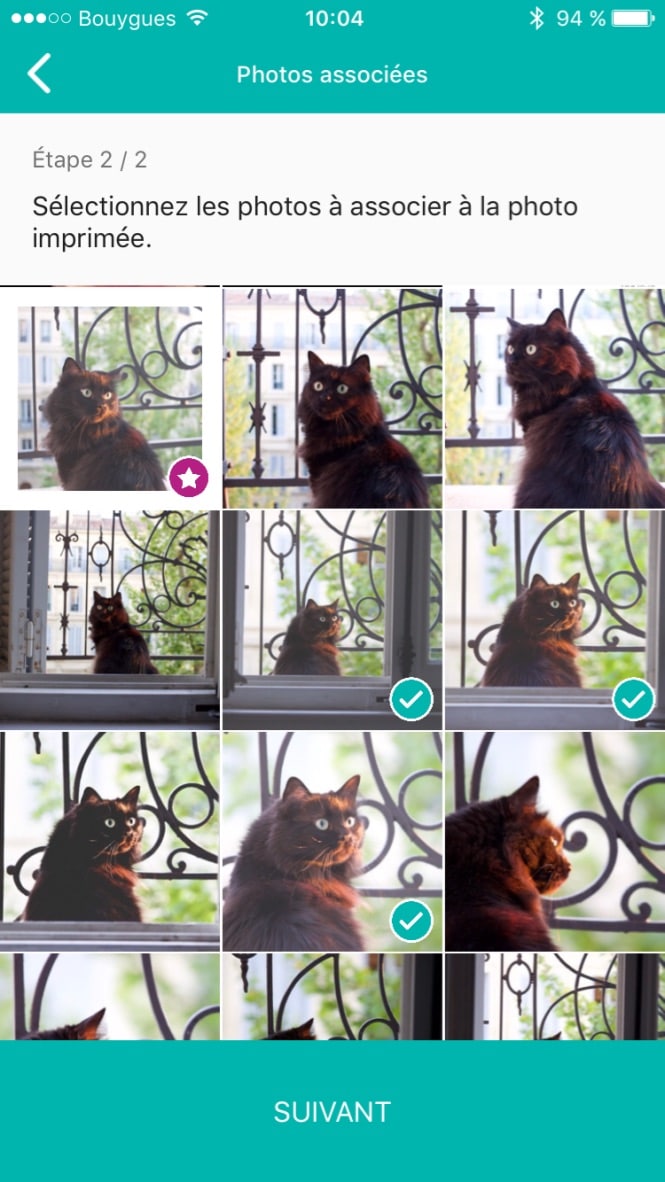Deselect the checked close-up cat with wide eyes
The height and width of the screenshot is (1182, 665).
(x=332, y=841)
